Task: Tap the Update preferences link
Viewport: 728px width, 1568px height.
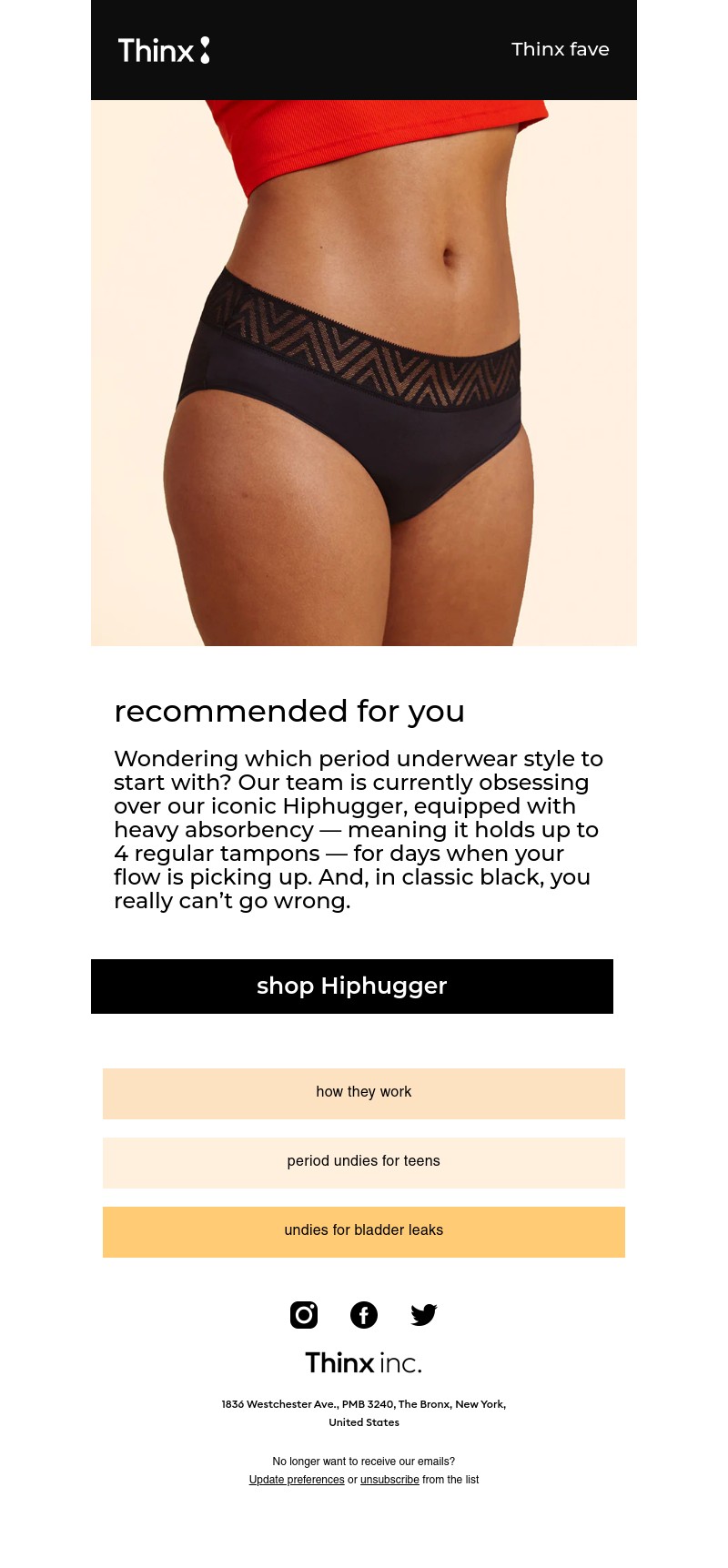Action: [297, 1480]
